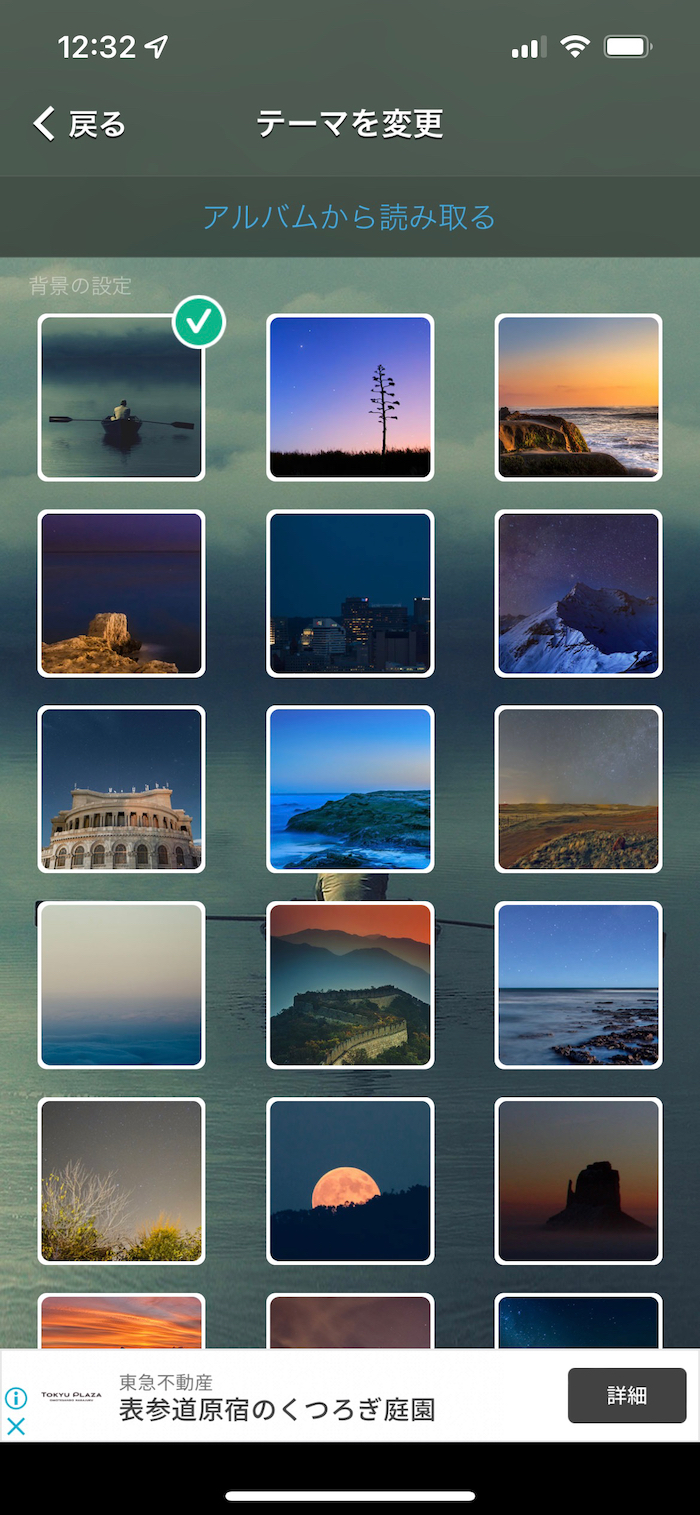Pick the bare branches yellow bush background
Screen dimensions: 700x1515
point(121,1182)
